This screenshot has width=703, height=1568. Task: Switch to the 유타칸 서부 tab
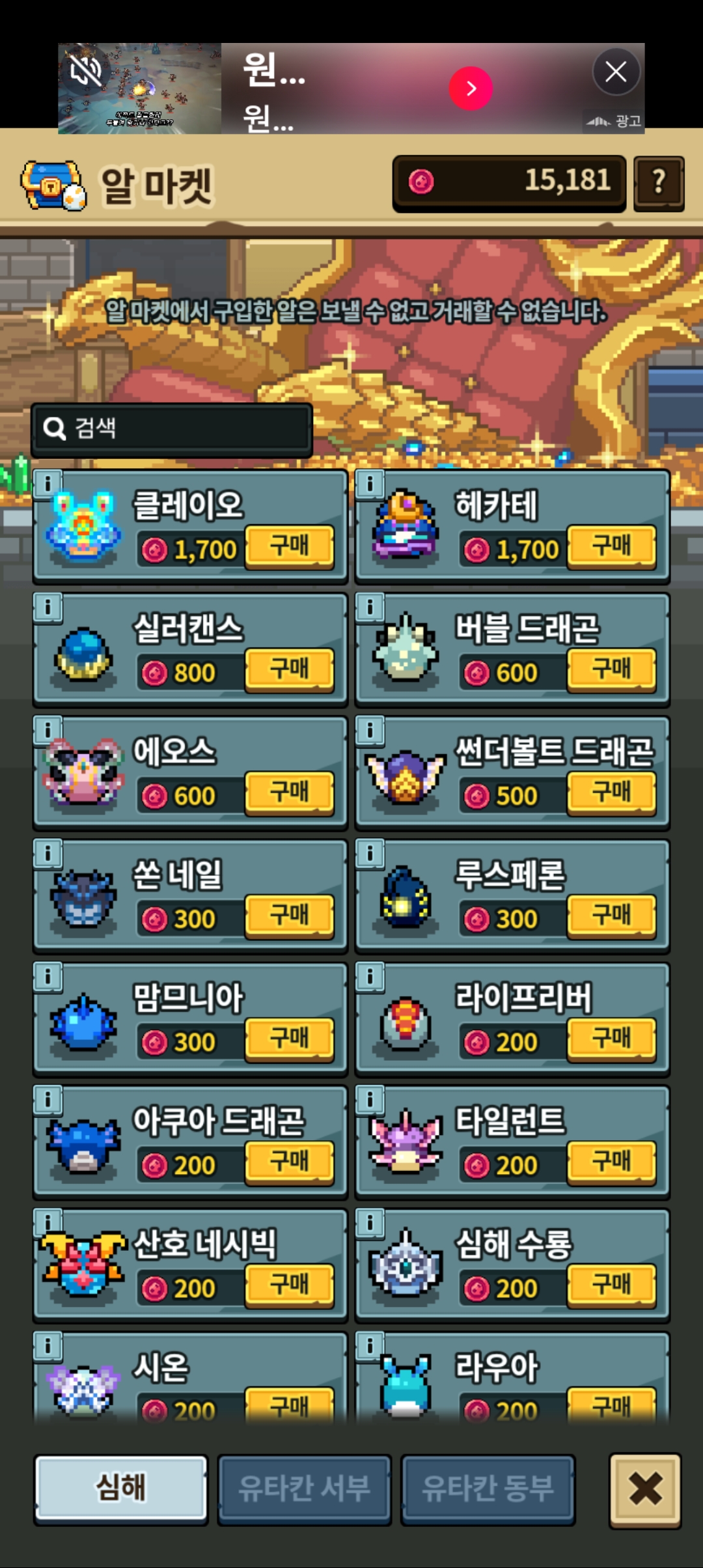[x=304, y=1489]
